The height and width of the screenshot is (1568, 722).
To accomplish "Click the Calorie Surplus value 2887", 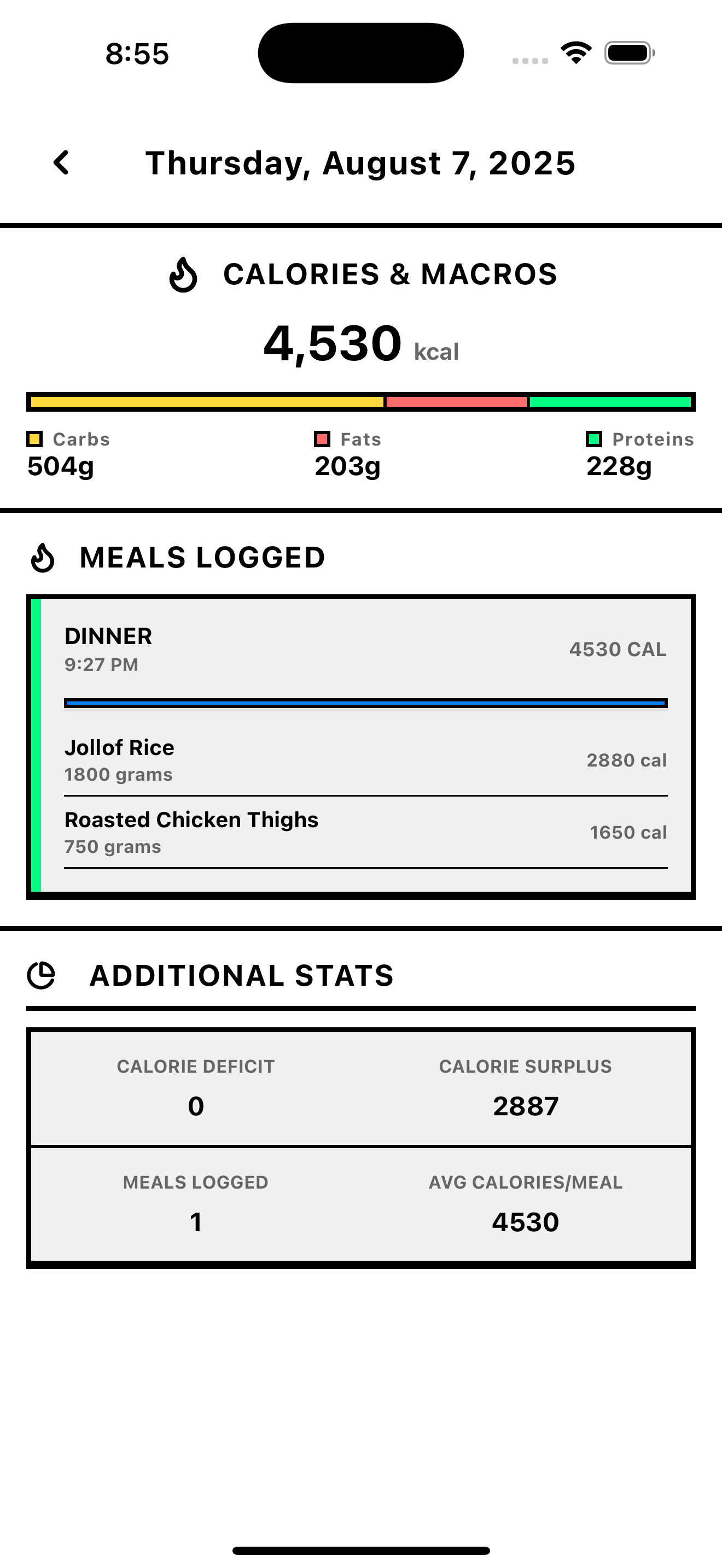I will (526, 1106).
